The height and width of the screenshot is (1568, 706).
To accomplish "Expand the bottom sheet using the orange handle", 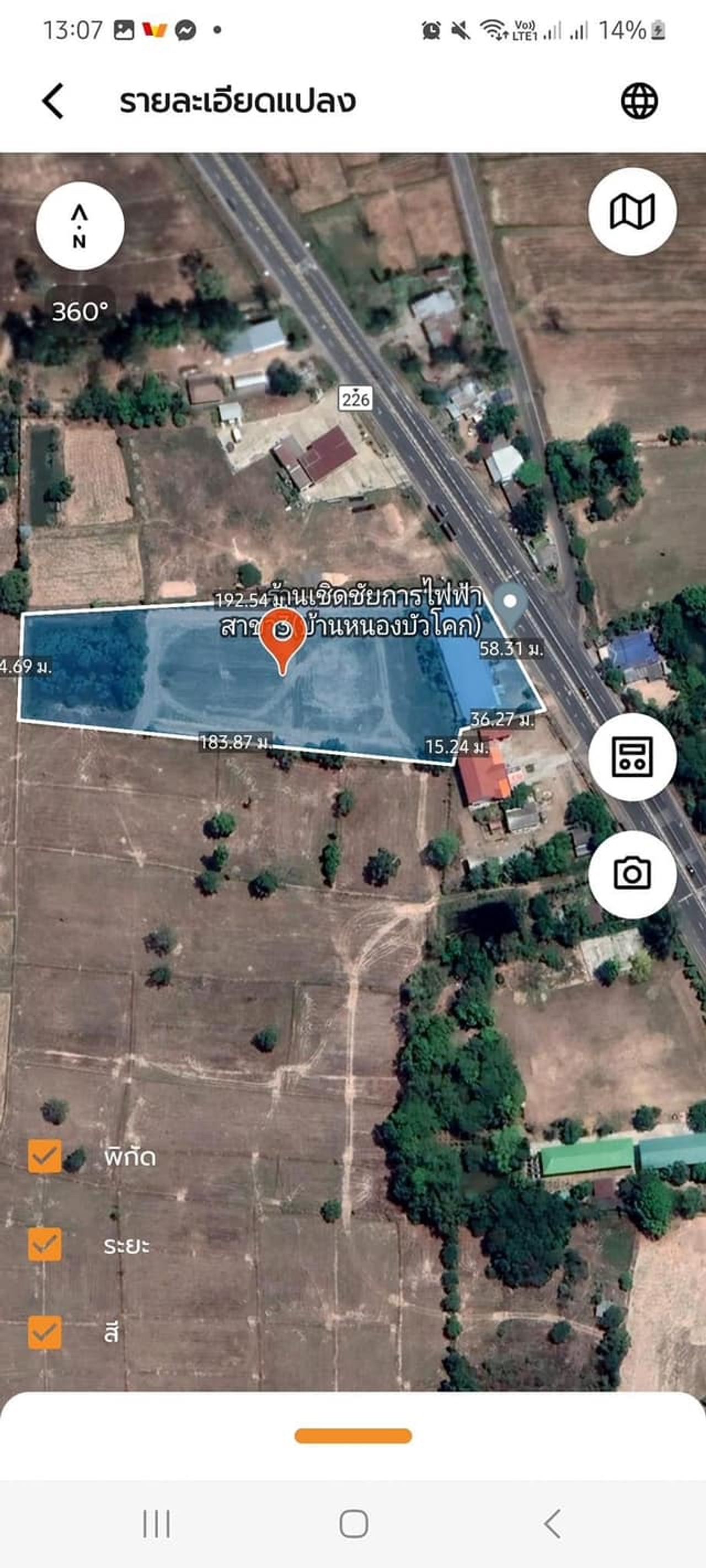I will pyautogui.click(x=353, y=1436).
